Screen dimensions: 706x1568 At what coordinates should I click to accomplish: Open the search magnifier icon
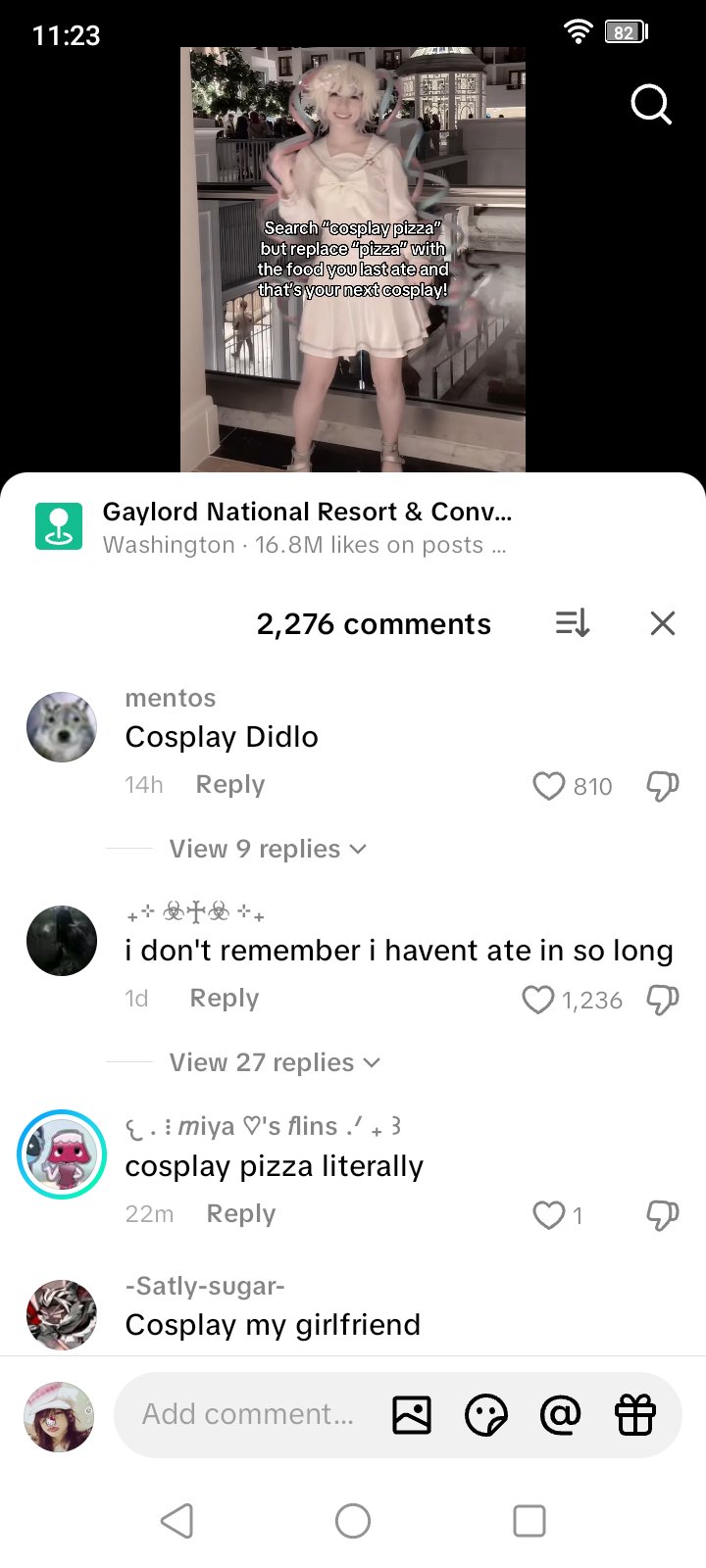coord(651,104)
